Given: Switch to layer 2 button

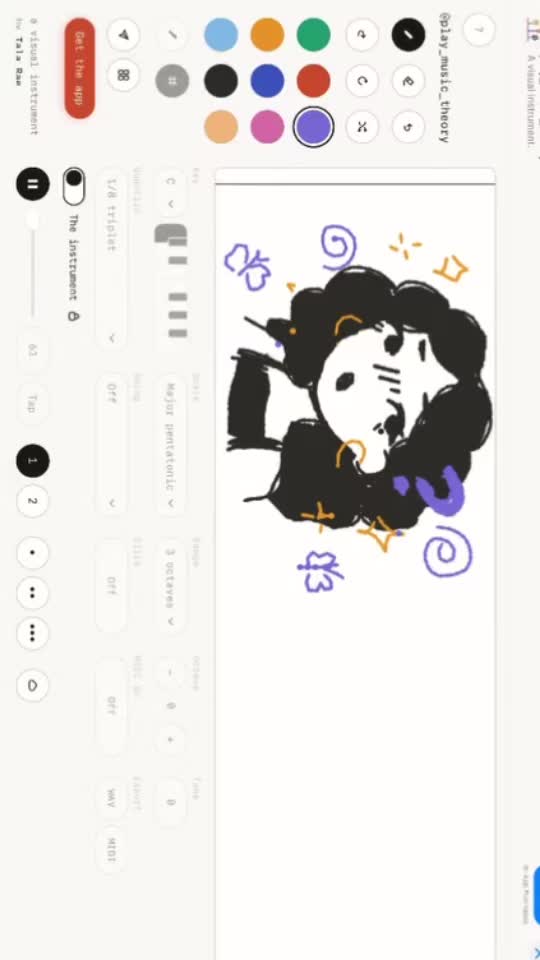Looking at the screenshot, I should pos(32,501).
